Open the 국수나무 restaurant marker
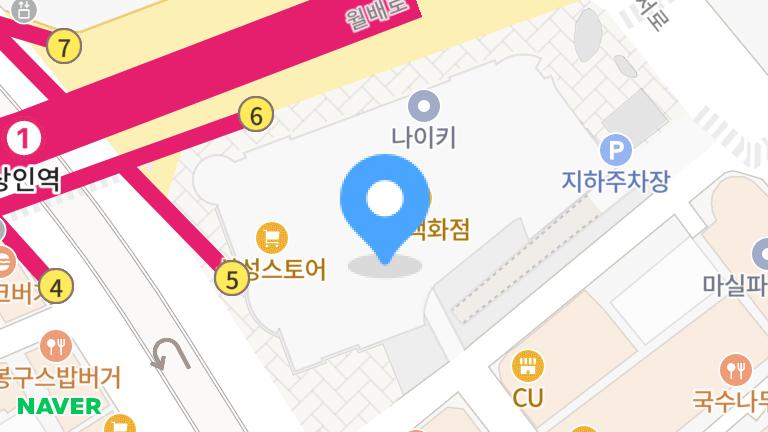Viewport: 768px width, 432px height. [737, 369]
